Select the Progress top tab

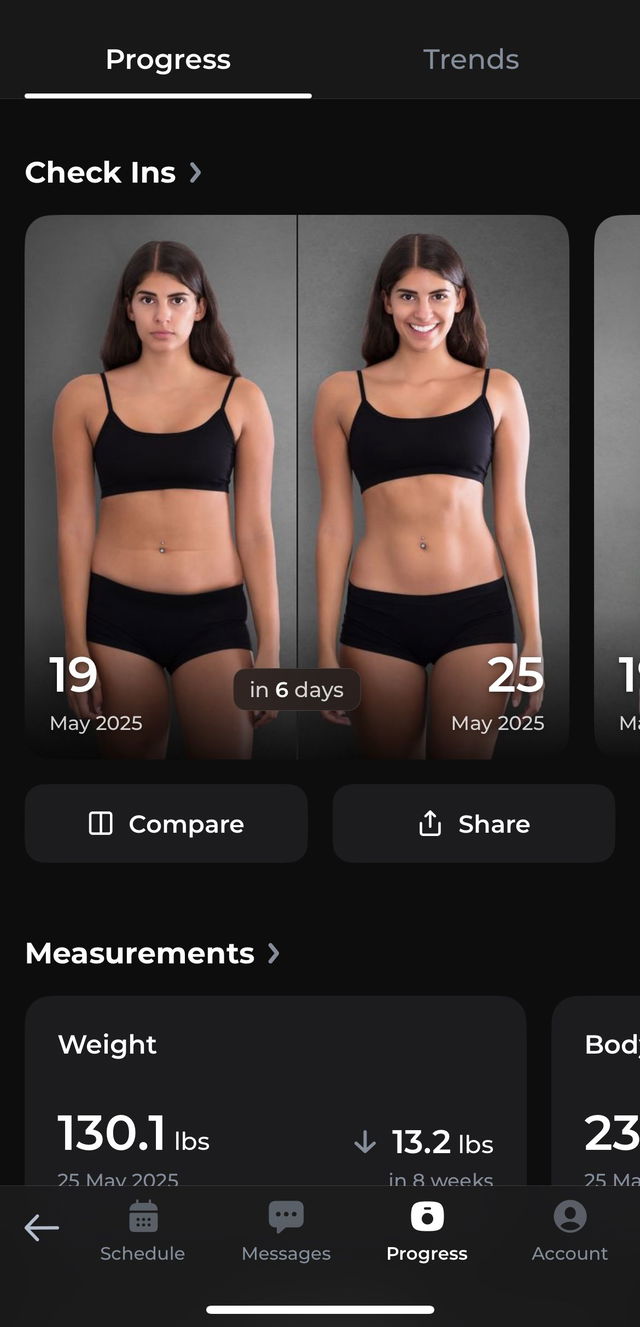pyautogui.click(x=168, y=60)
